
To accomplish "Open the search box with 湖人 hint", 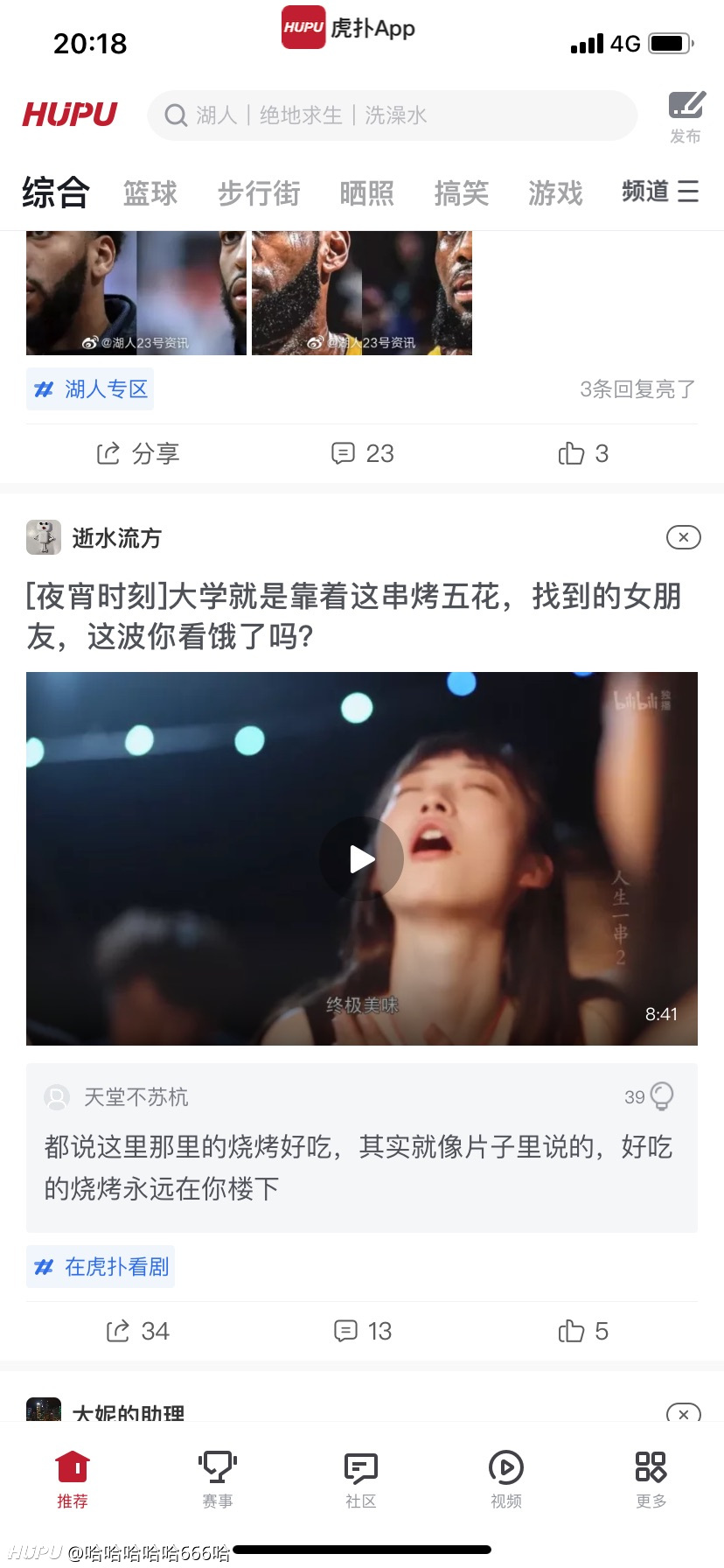I will click(x=393, y=115).
